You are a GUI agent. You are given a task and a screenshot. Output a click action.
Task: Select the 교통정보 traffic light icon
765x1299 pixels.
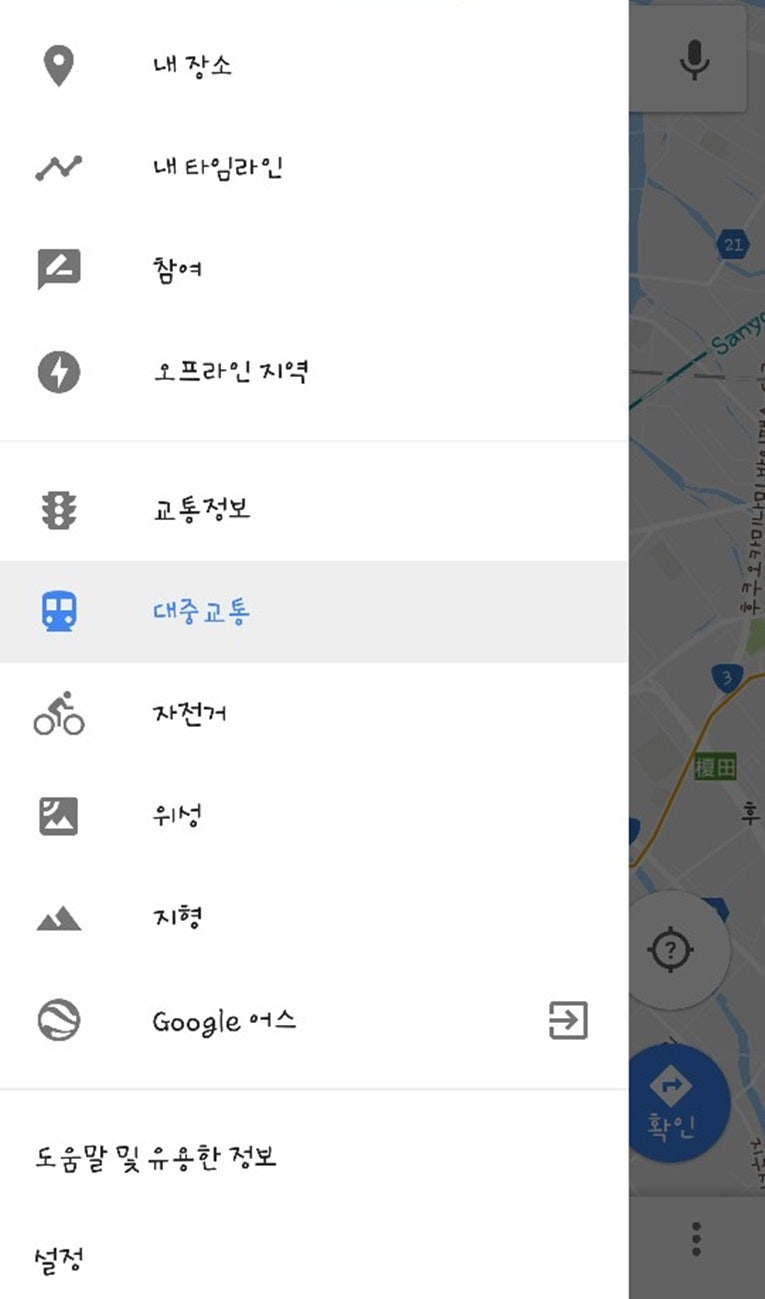59,509
